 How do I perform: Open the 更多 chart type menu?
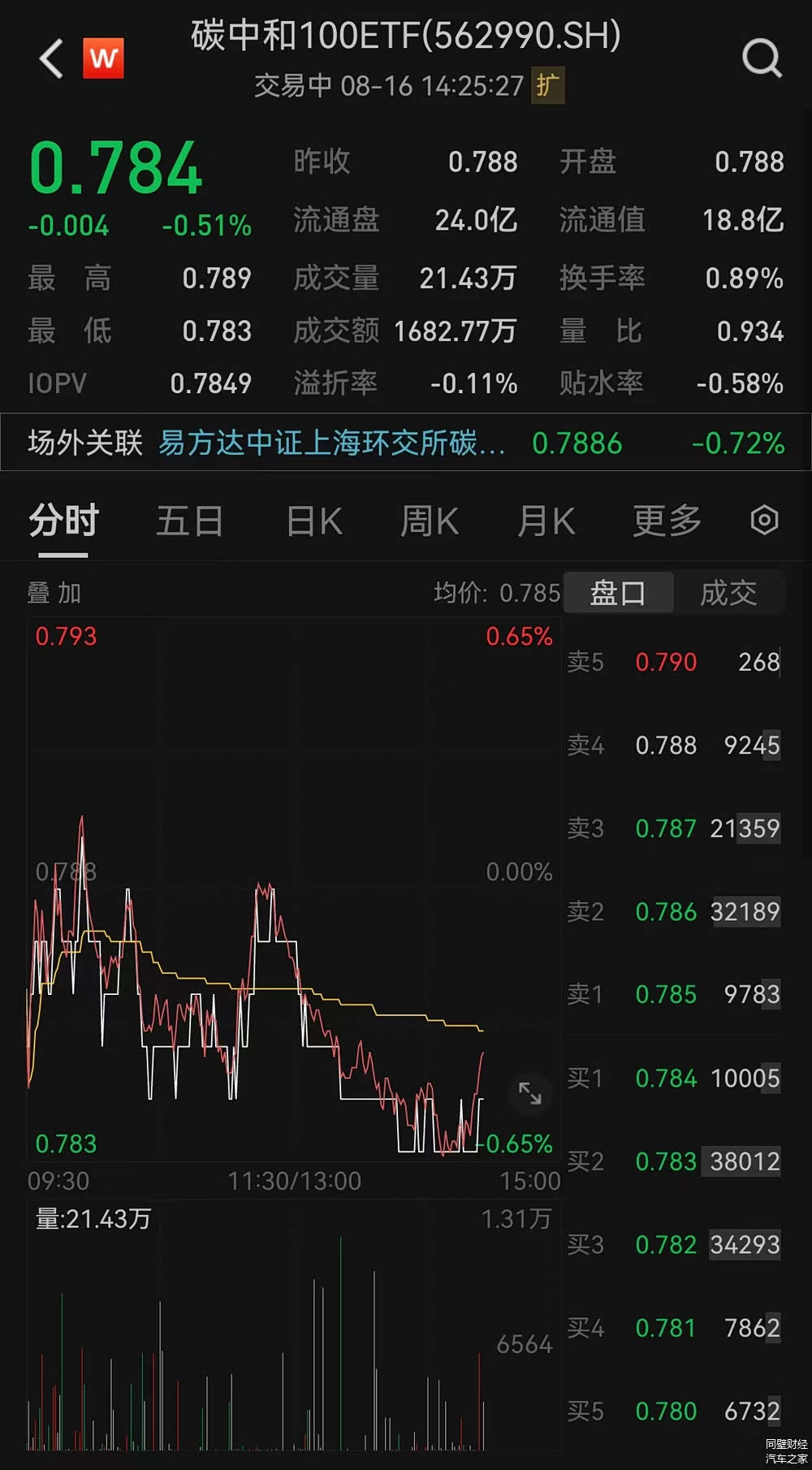point(665,521)
